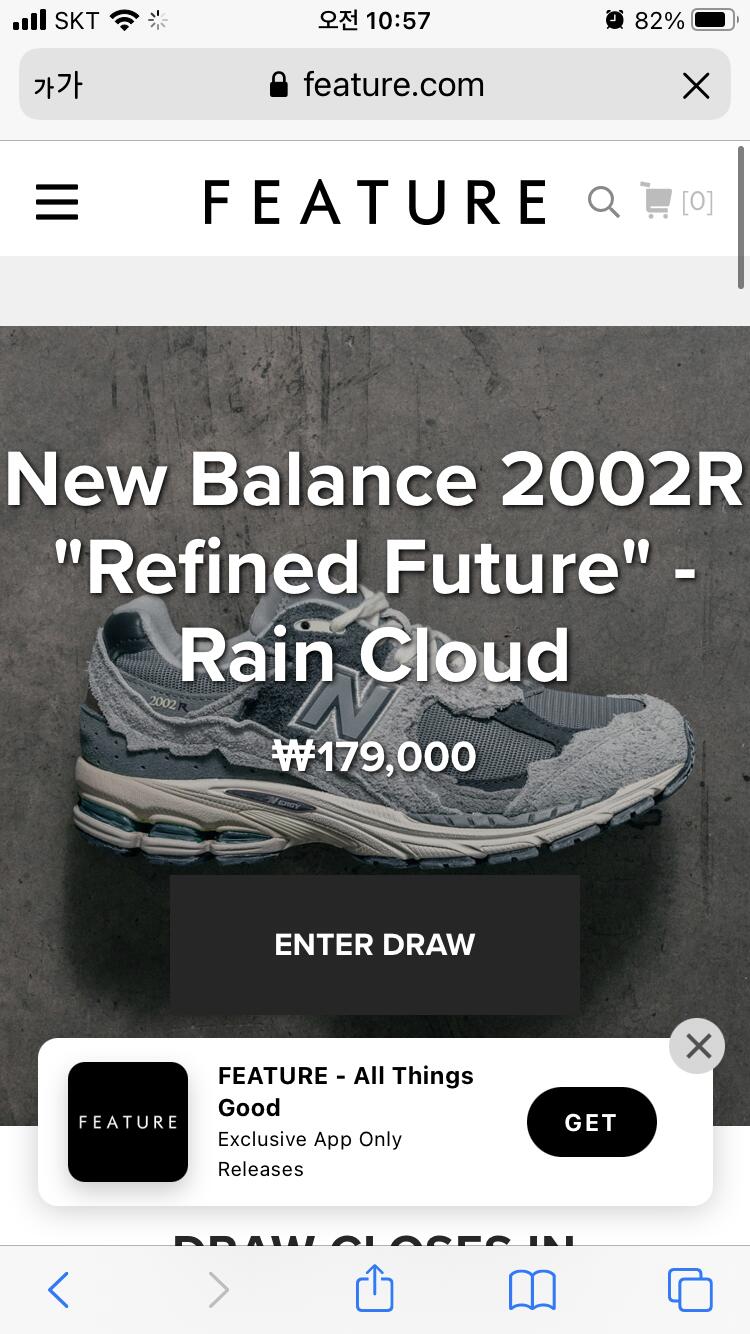Go back to the previous page
Screen dimensions: 750x1334
[59, 1290]
